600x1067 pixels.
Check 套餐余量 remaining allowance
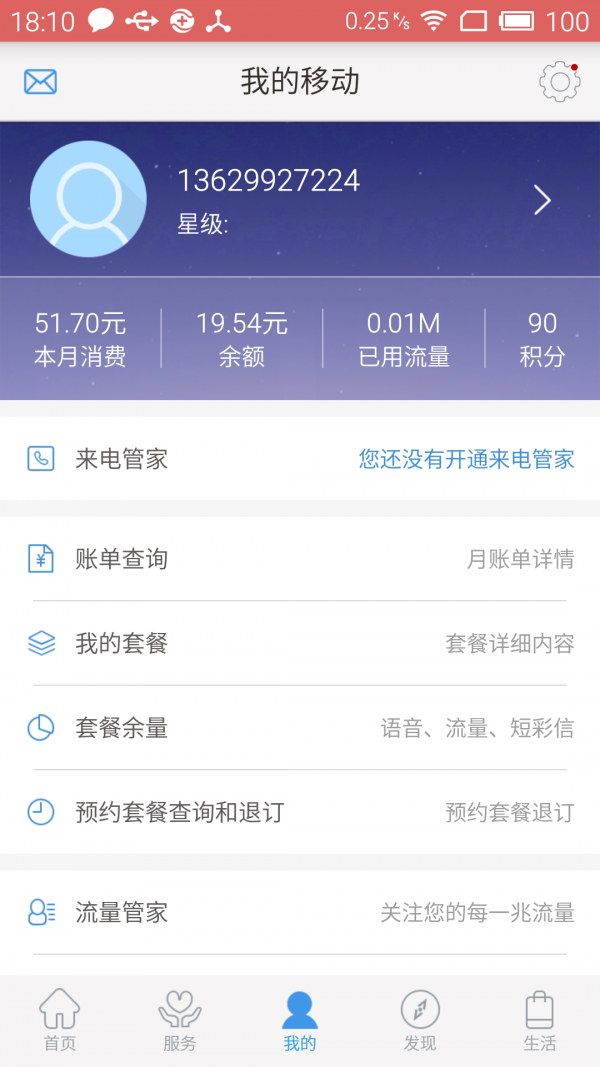[300, 728]
